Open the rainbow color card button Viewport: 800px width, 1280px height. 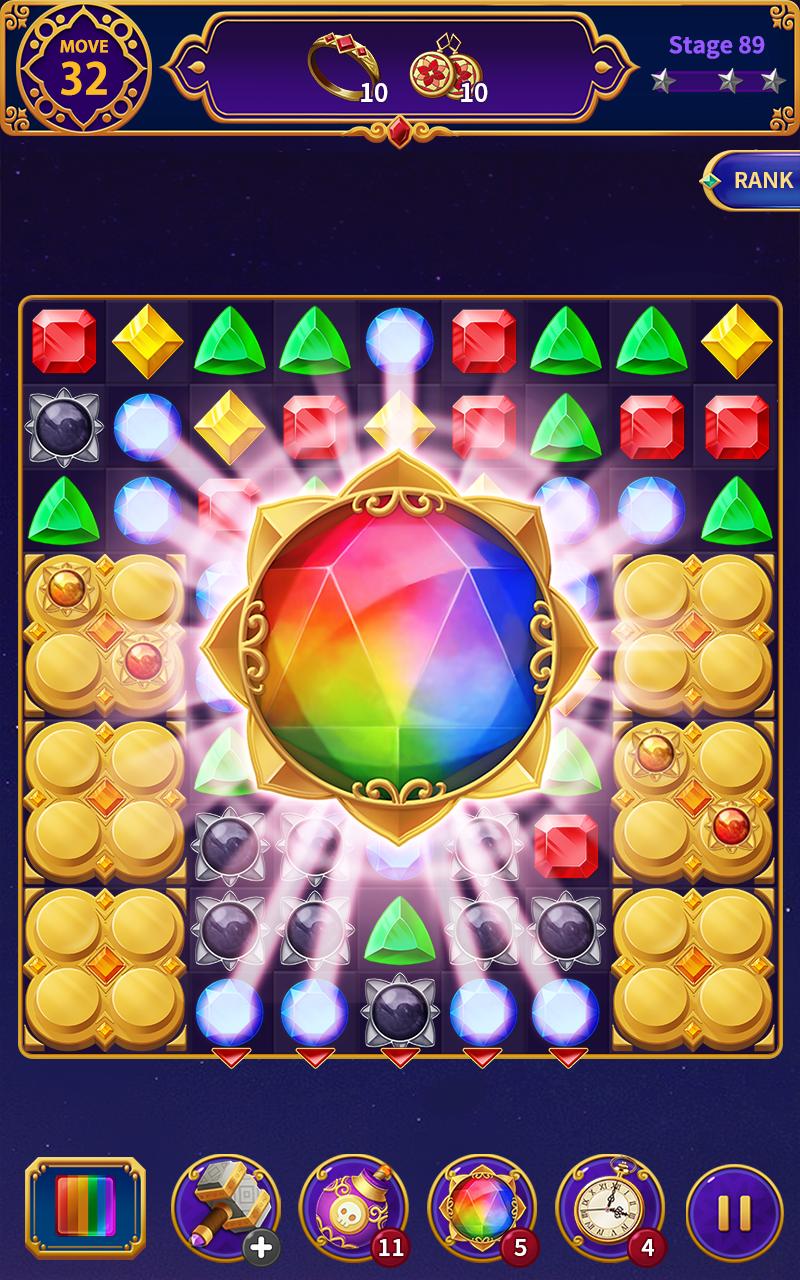86,1208
